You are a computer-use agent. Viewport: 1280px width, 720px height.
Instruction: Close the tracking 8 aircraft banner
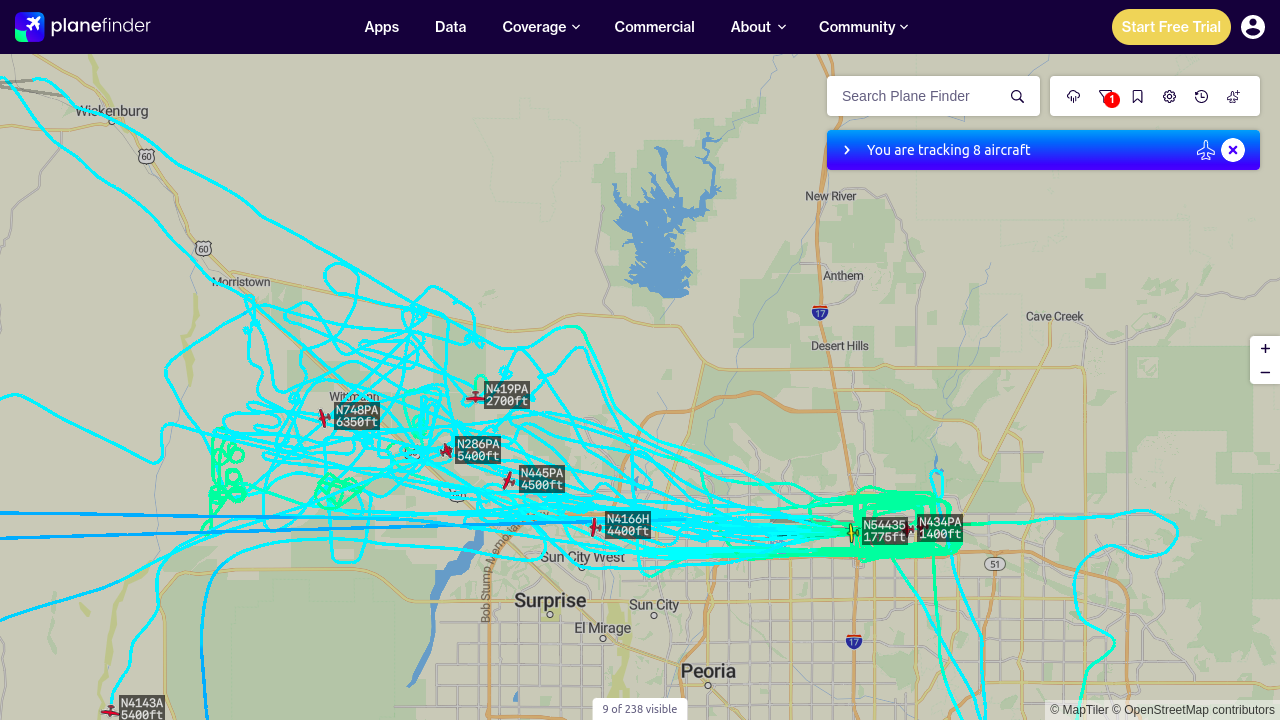[x=1233, y=150]
